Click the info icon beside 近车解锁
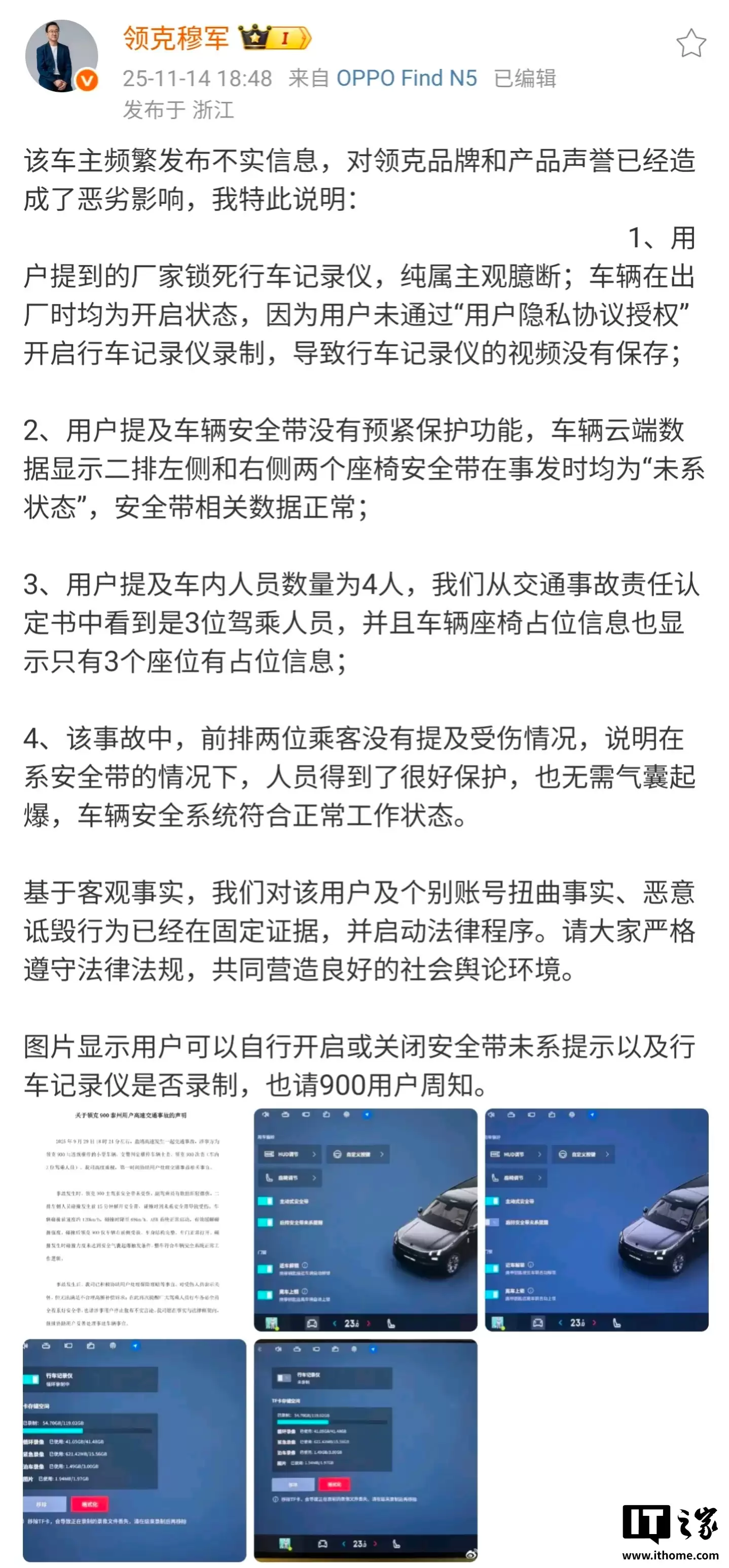The height and width of the screenshot is (1568, 729). tap(306, 1265)
